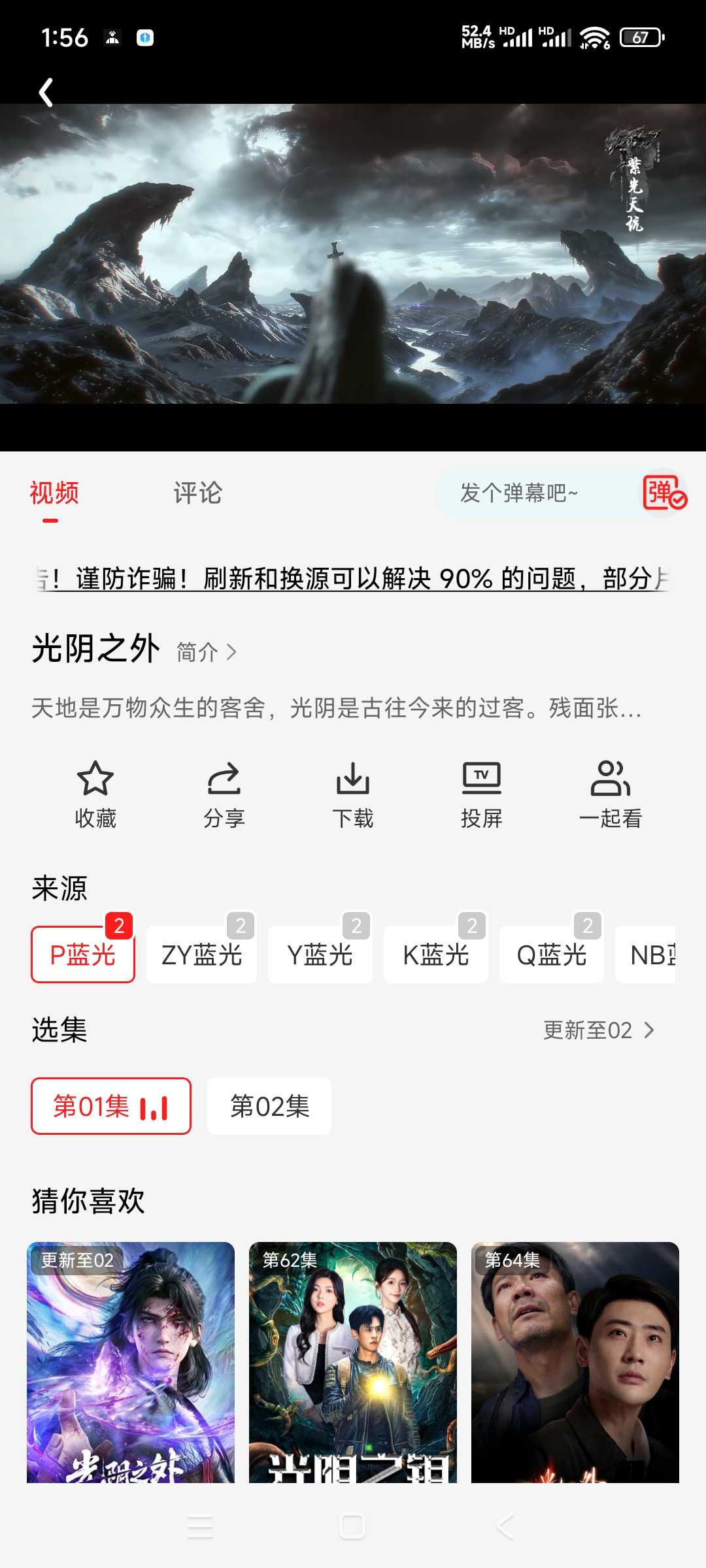Switch source to K蓝光
Screen dimensions: 706x1568
[x=435, y=955]
